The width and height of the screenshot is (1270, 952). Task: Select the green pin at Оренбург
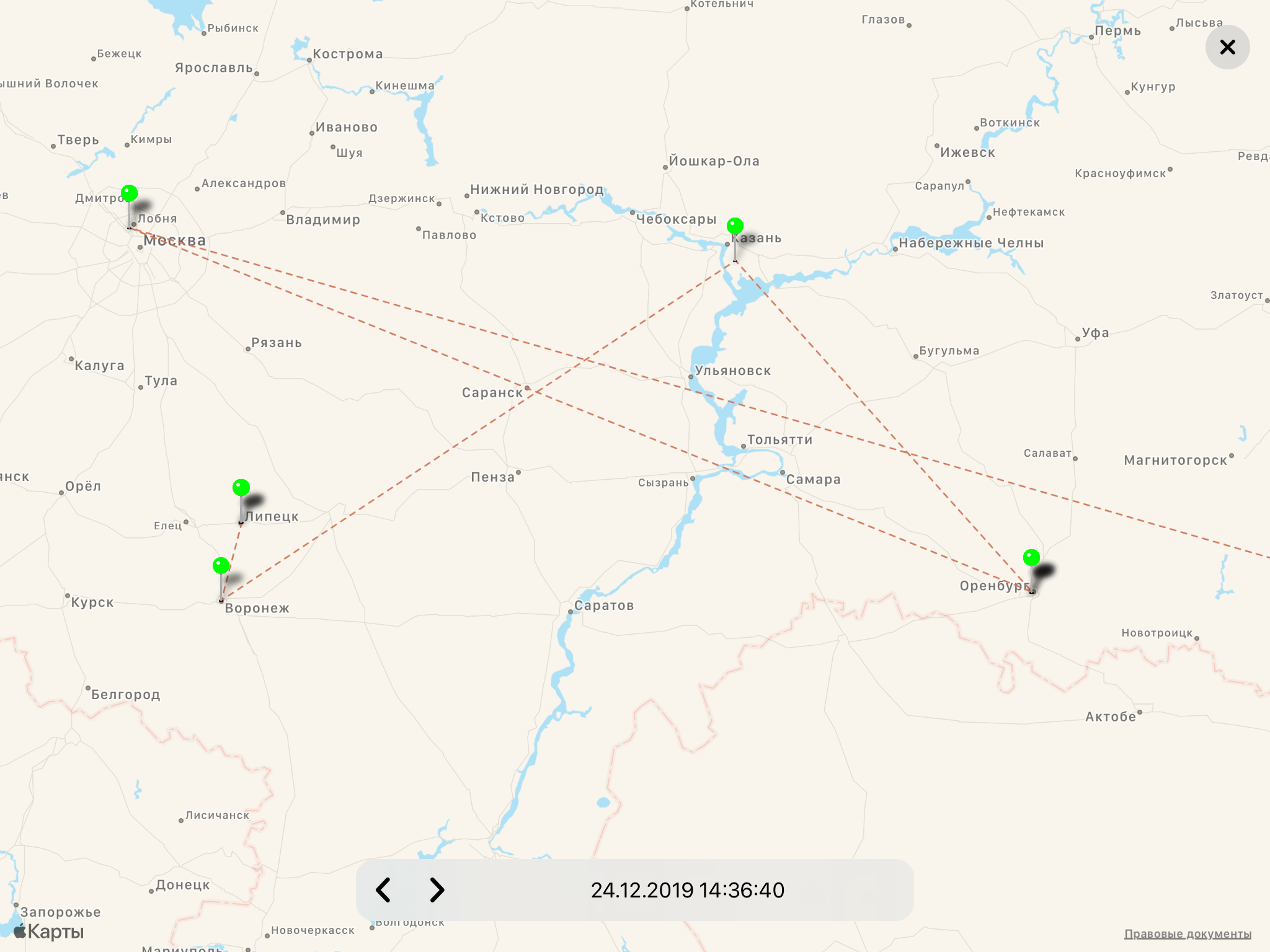(x=1031, y=558)
